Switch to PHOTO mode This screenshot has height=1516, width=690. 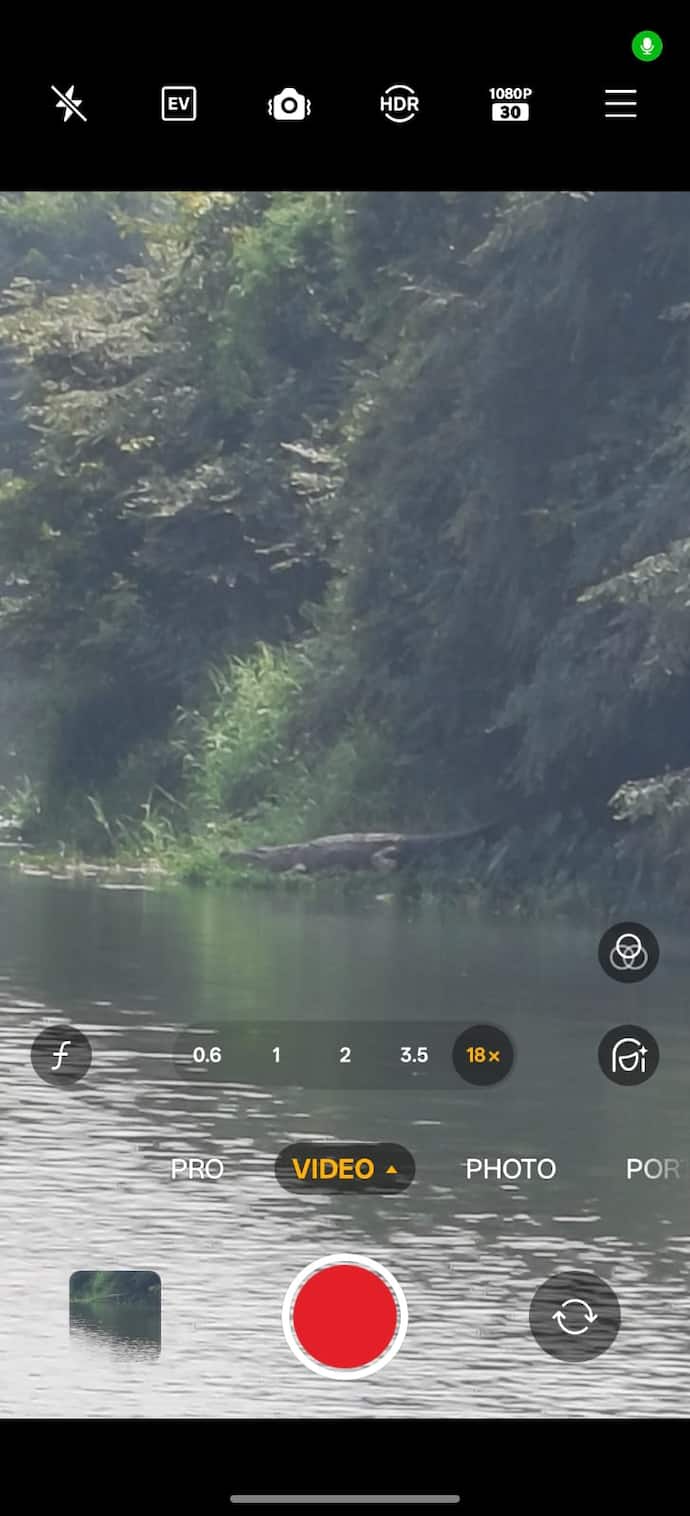(x=510, y=1169)
